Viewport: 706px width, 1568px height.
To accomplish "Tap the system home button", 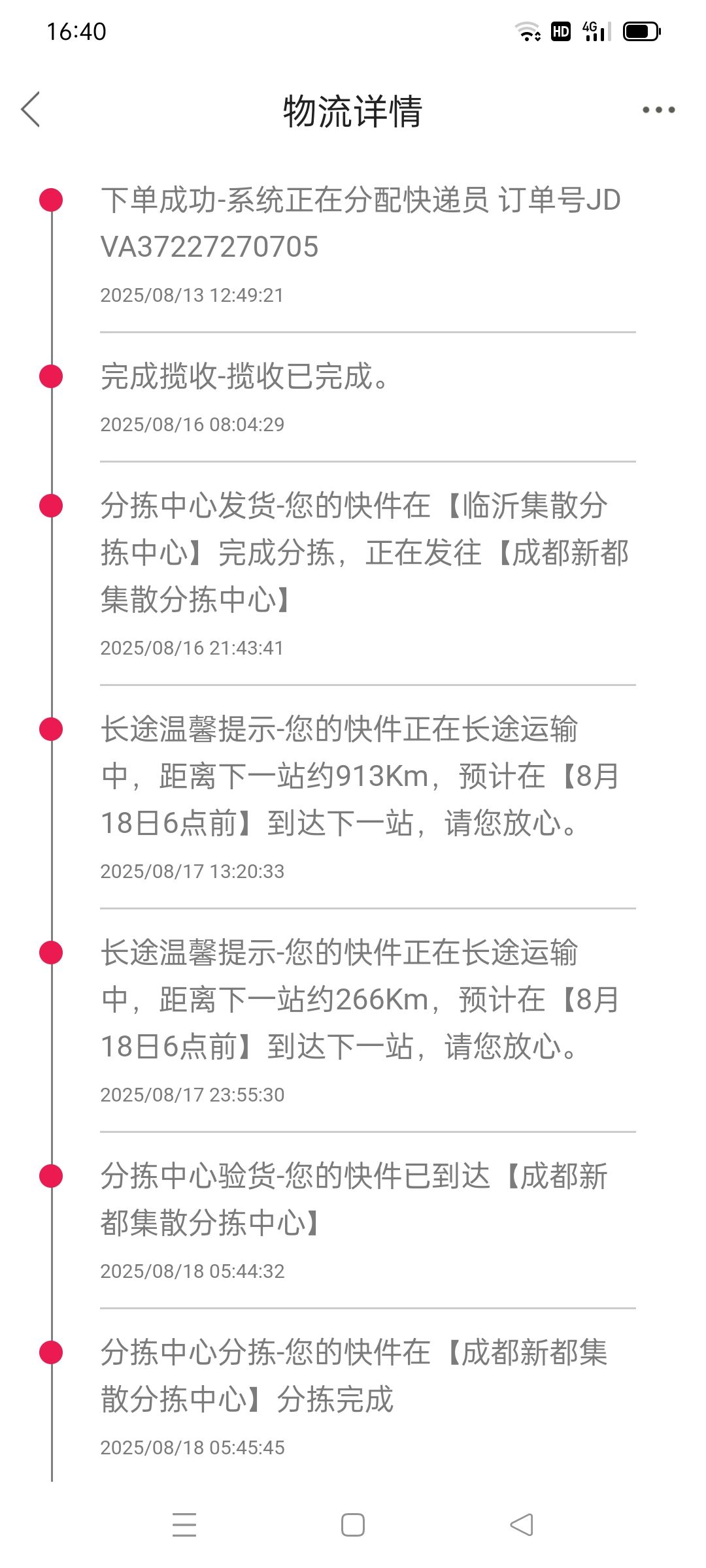I will (x=353, y=1525).
